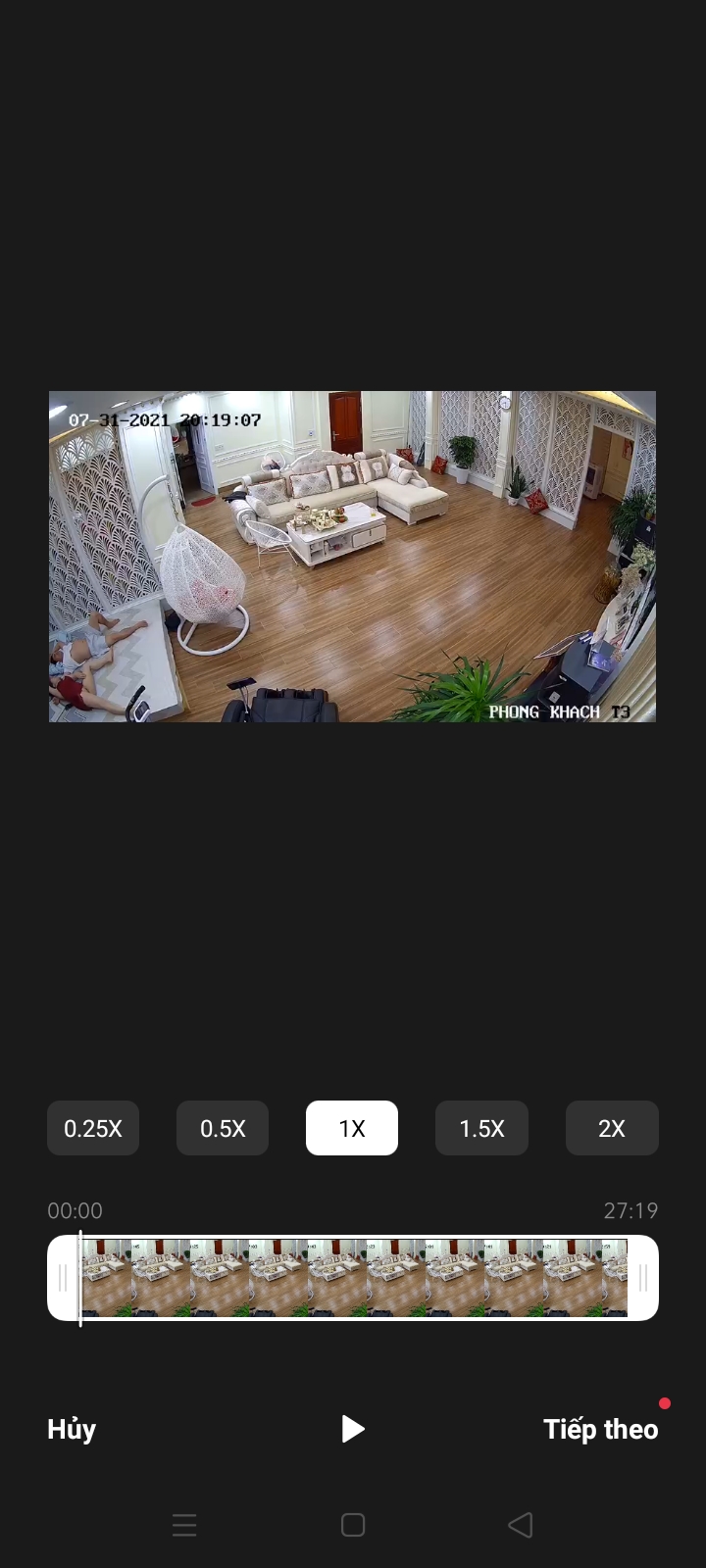
Task: Tap the 27:19 duration label
Action: point(630,1210)
